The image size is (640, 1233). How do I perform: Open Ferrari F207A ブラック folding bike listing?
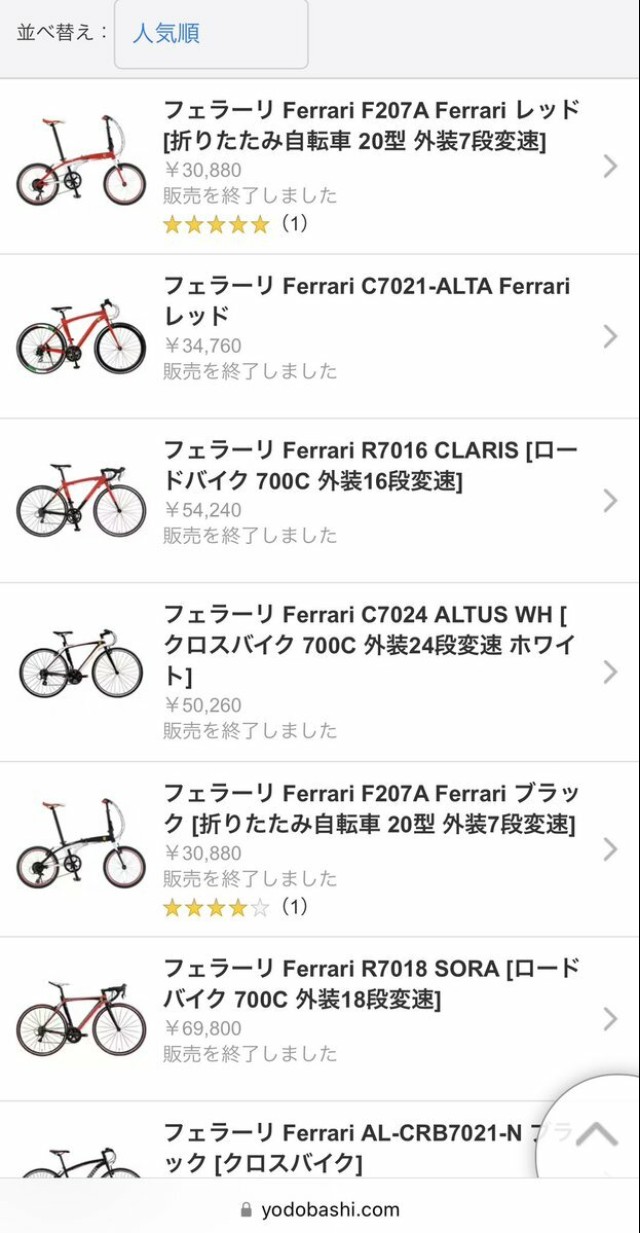coord(320,849)
